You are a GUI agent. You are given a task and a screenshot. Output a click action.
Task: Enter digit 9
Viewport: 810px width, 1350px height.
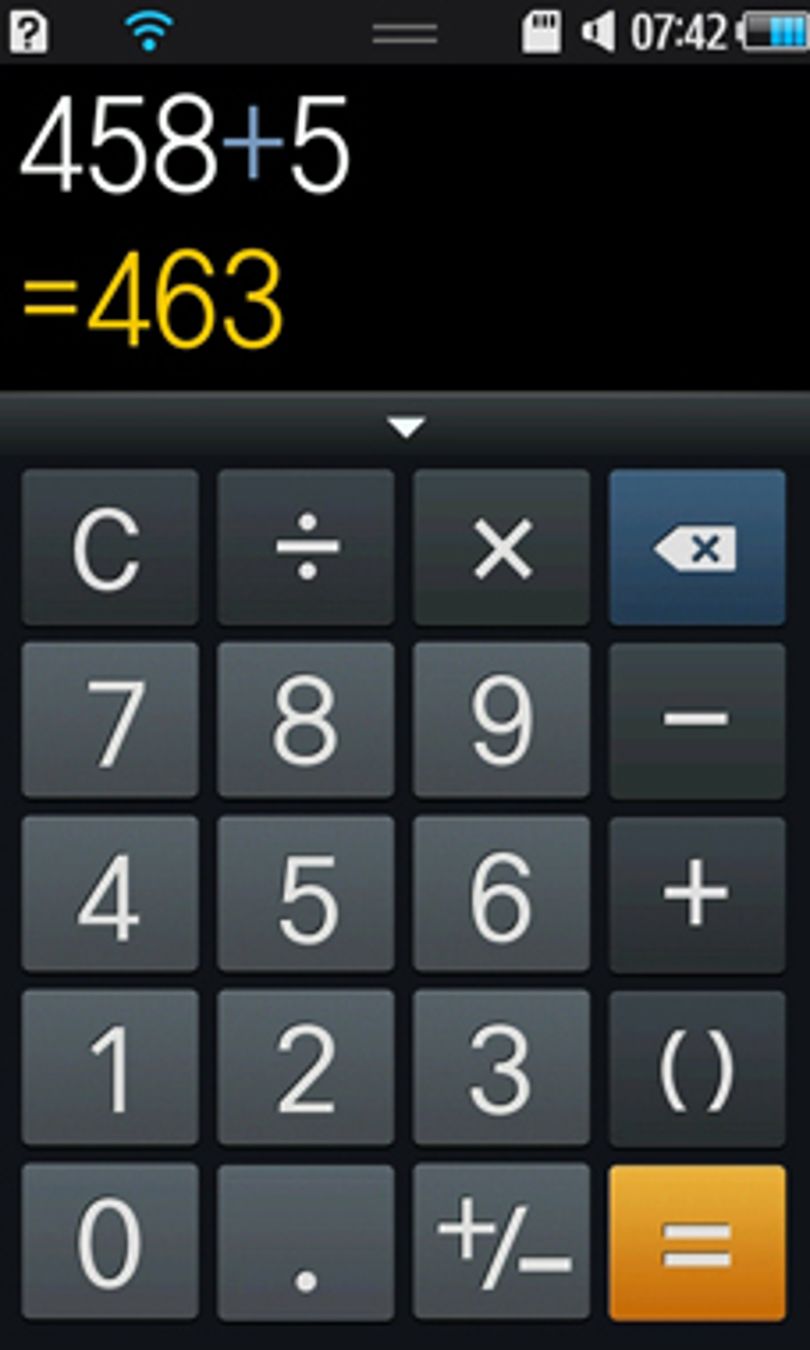tap(502, 720)
